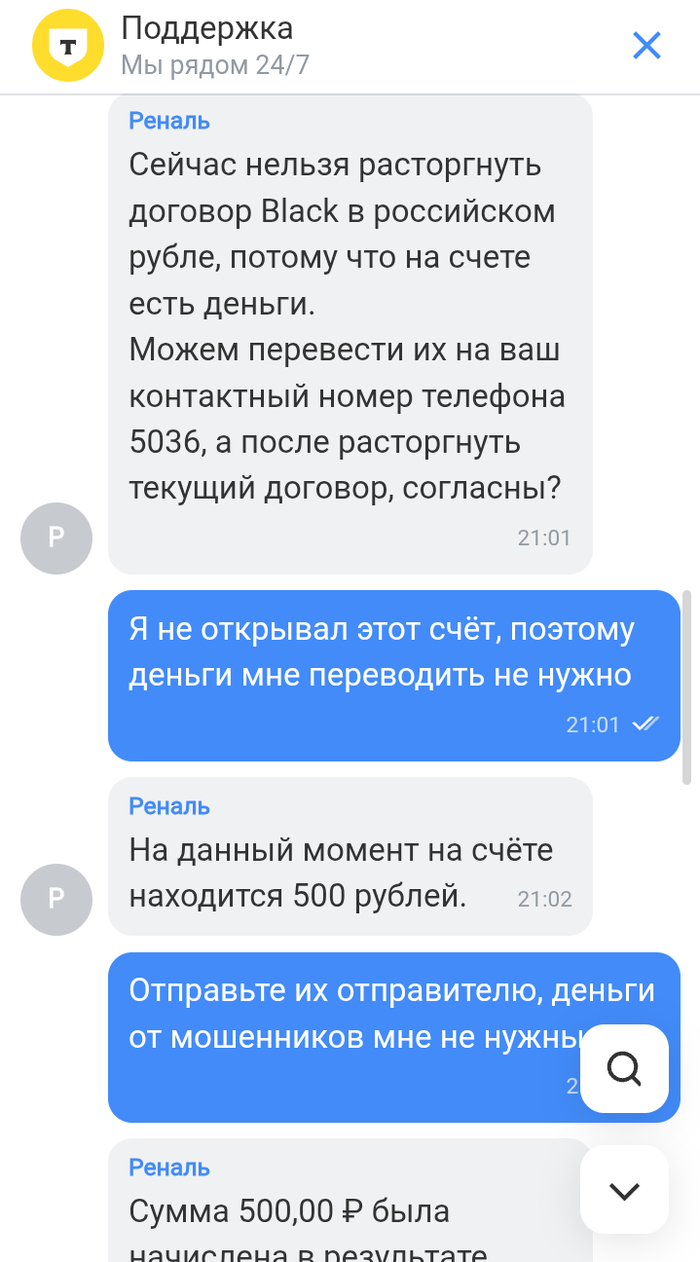Jump to the latest message via down arrow
700x1262 pixels.
coord(624,1190)
